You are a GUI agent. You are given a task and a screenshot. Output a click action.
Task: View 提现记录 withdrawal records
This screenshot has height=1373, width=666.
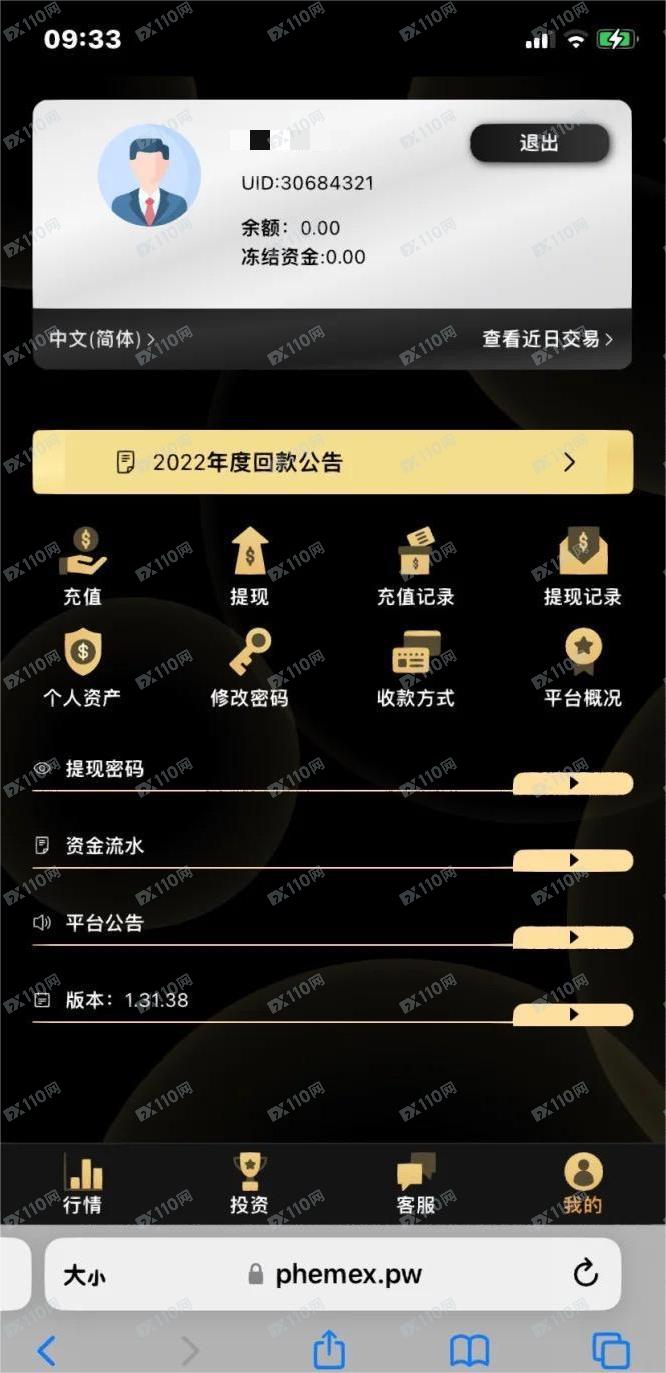click(582, 567)
